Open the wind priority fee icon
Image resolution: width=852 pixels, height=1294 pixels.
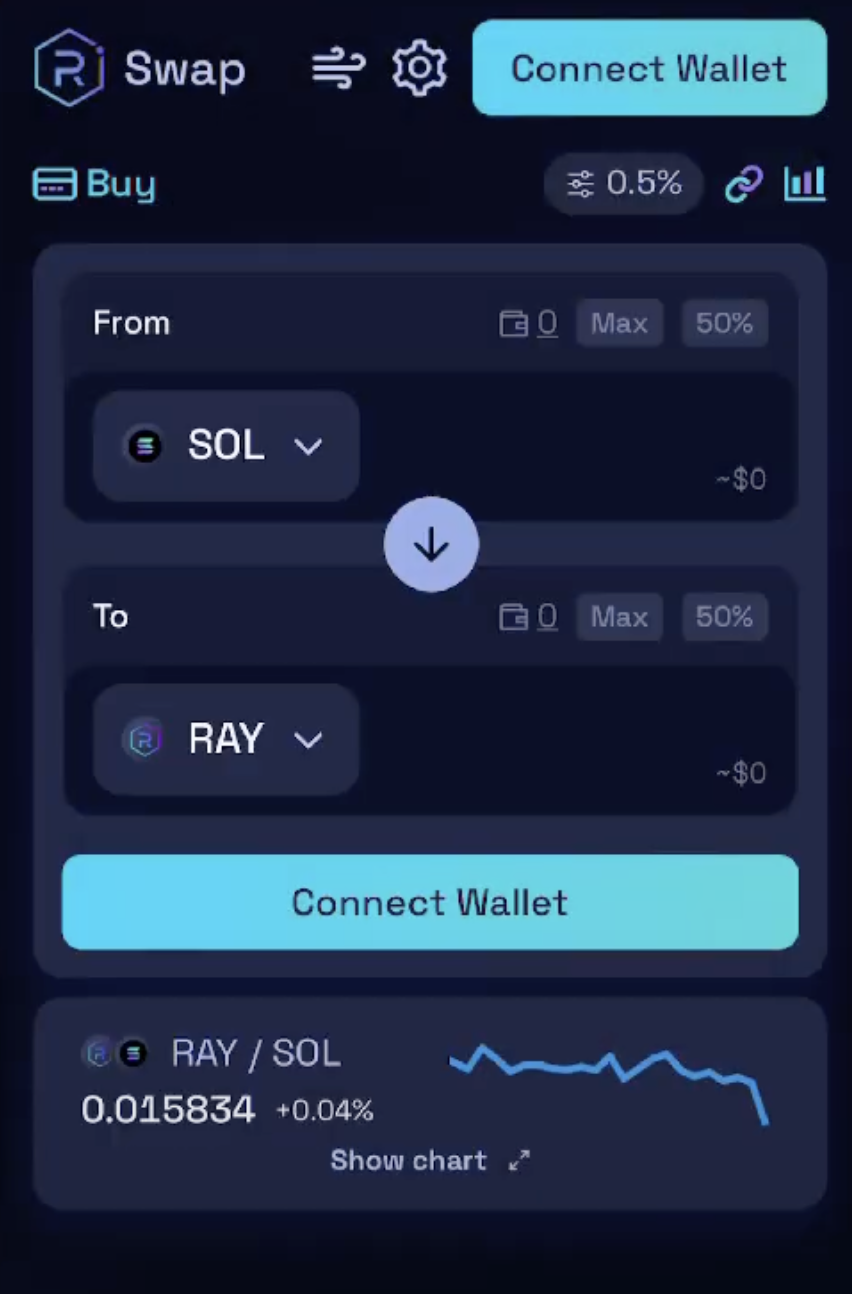coord(338,69)
